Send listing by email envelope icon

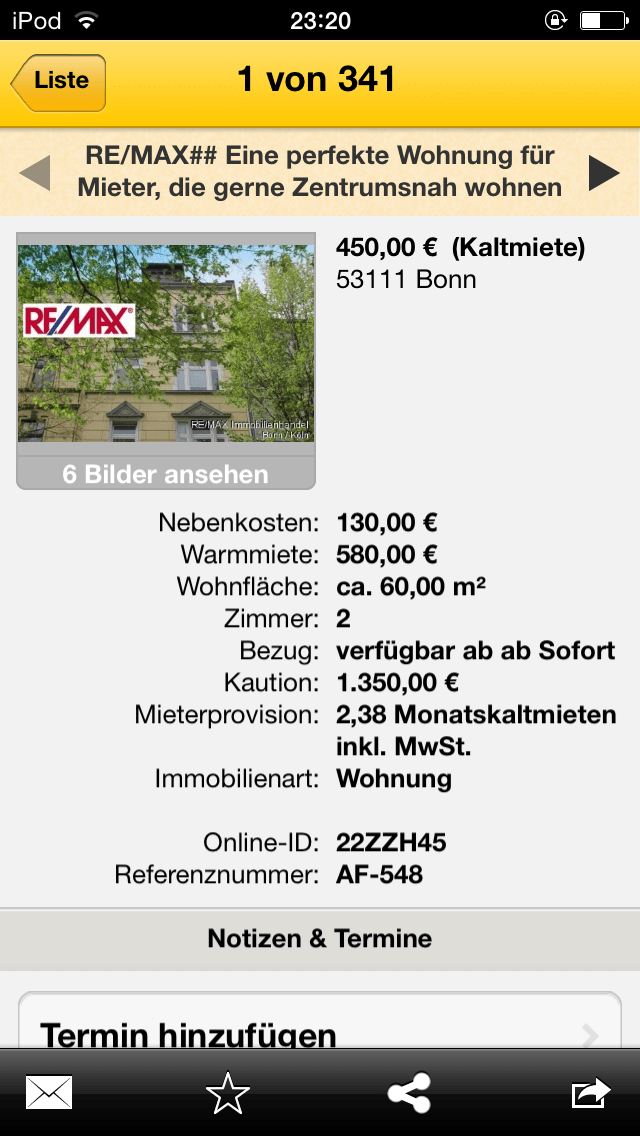click(49, 1093)
